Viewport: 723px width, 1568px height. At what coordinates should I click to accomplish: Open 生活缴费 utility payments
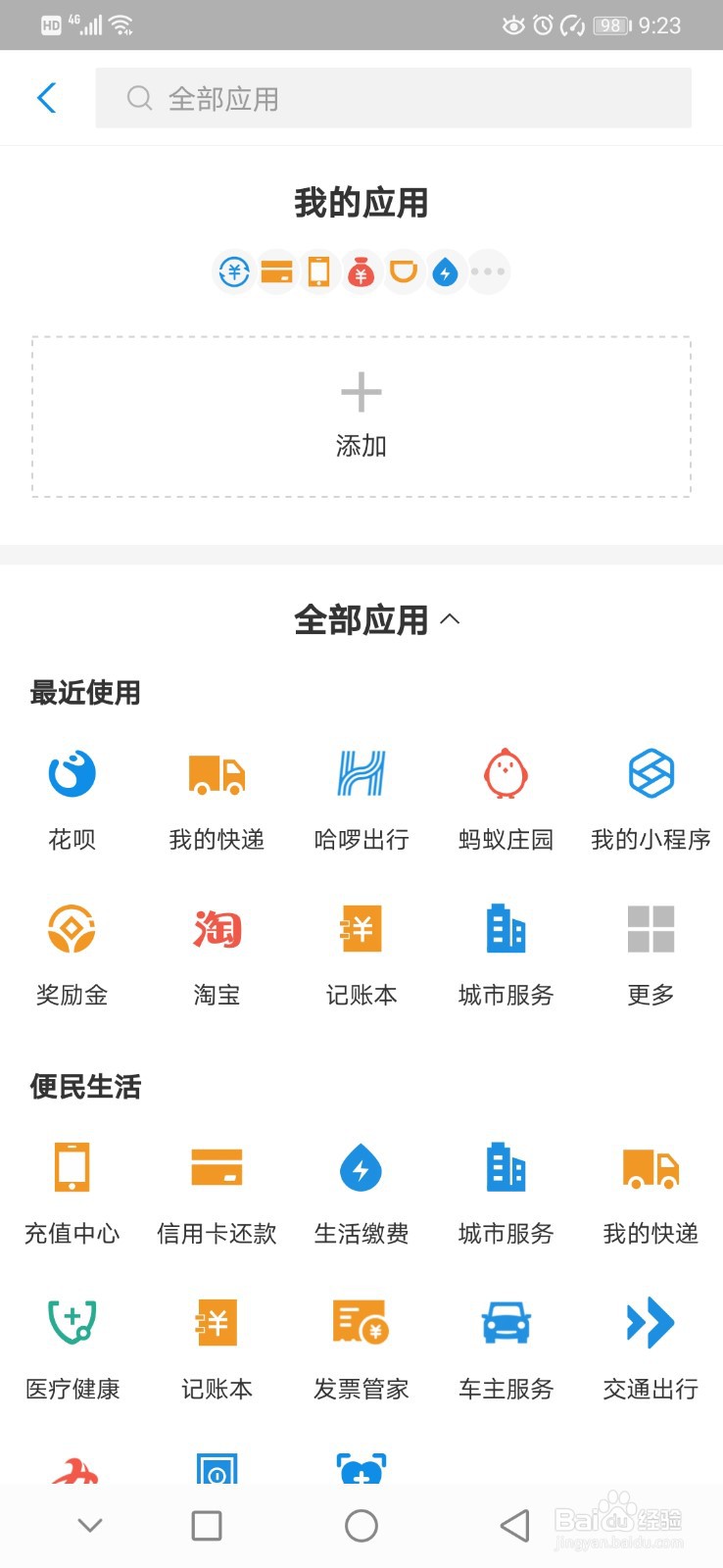(x=360, y=1189)
